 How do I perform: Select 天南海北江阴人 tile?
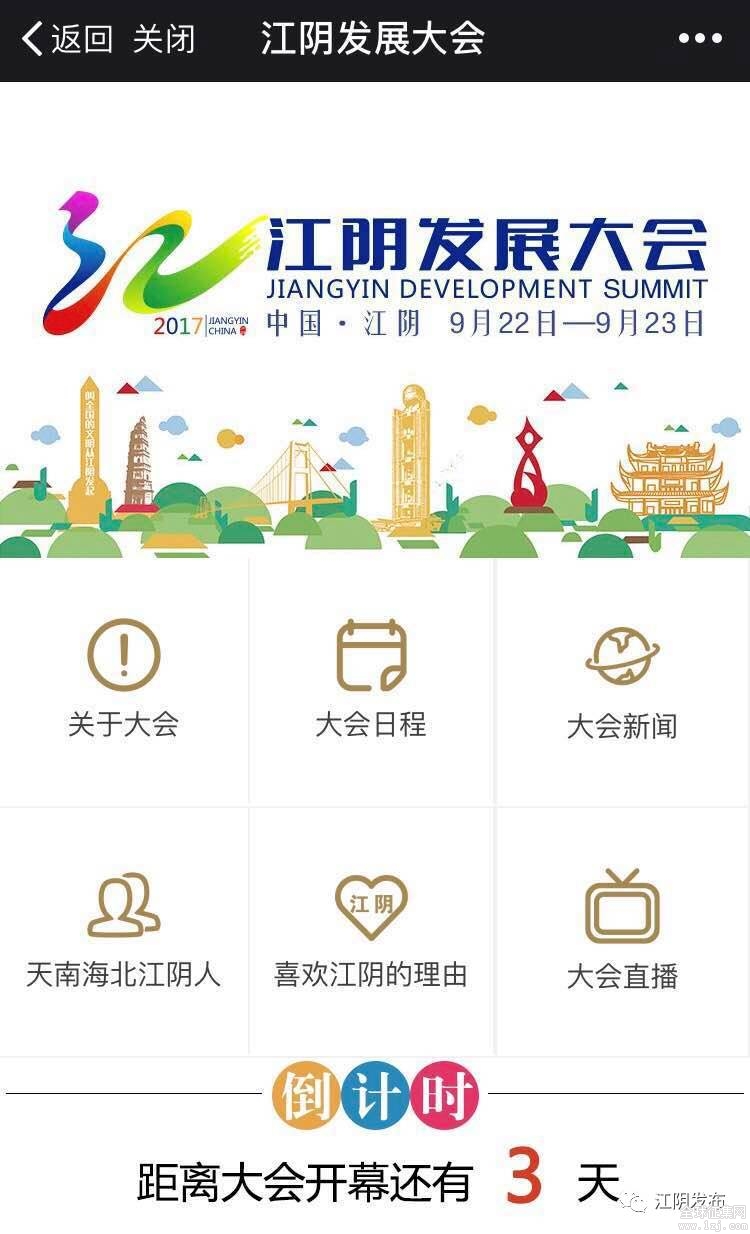123,932
